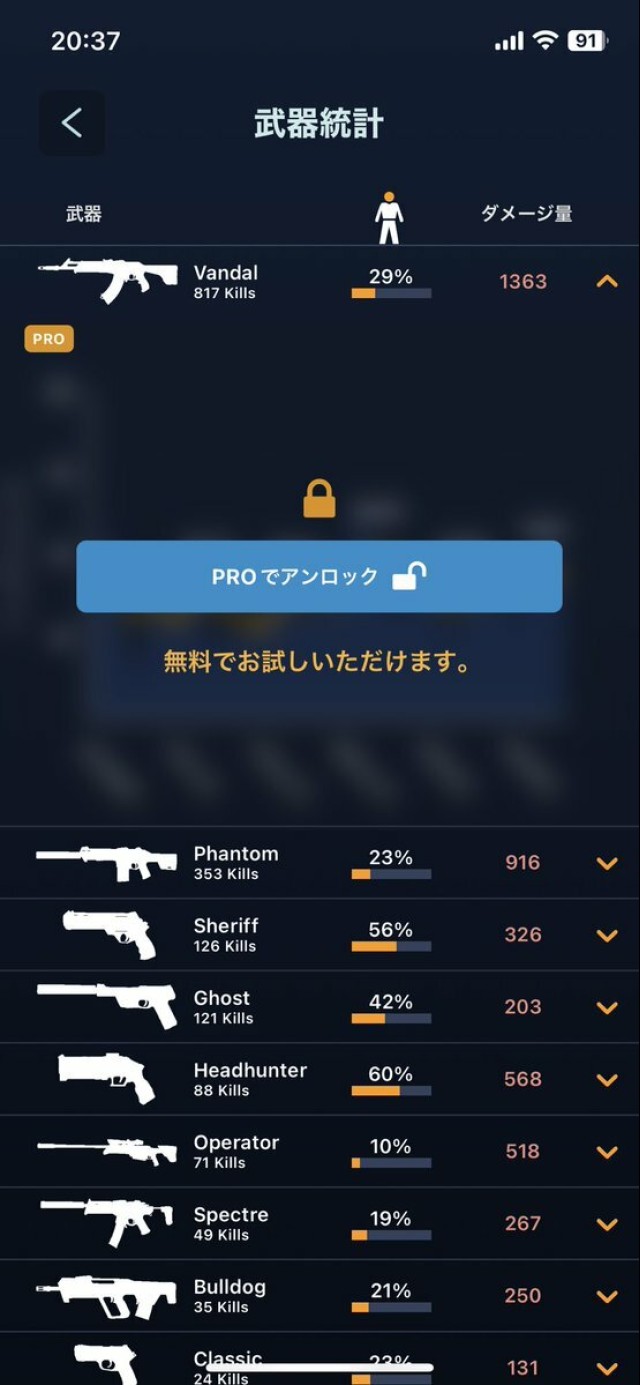Expand Spectre stats

point(607,1223)
